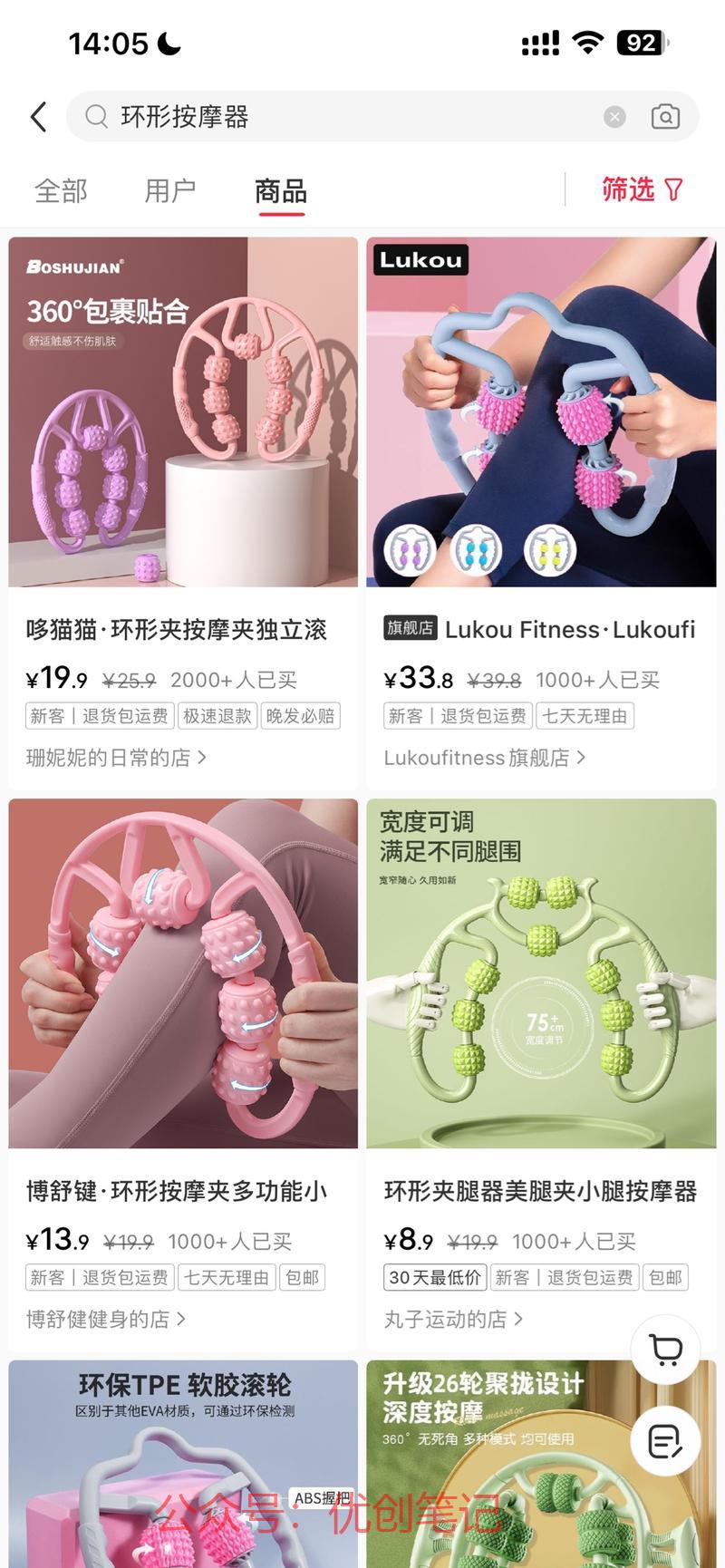Open 环形夹腿器美腿夹 product card
Image resolution: width=725 pixels, height=1568 pixels.
[x=541, y=974]
